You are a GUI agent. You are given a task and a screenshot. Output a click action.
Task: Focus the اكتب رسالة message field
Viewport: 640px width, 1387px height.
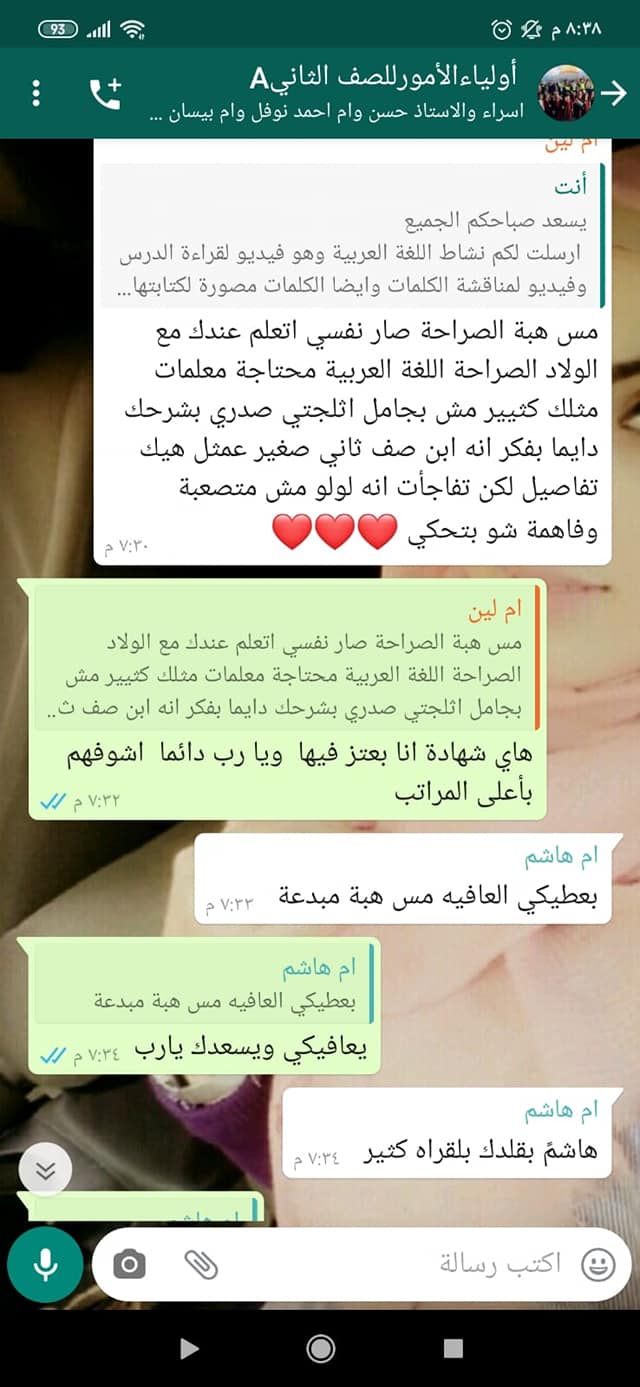[x=400, y=1264]
